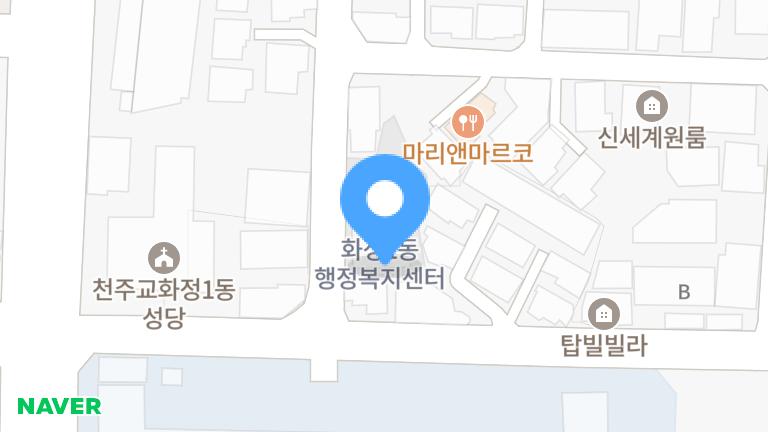
Task: Open the 탑빌빌라 place marker
Action: point(603,314)
